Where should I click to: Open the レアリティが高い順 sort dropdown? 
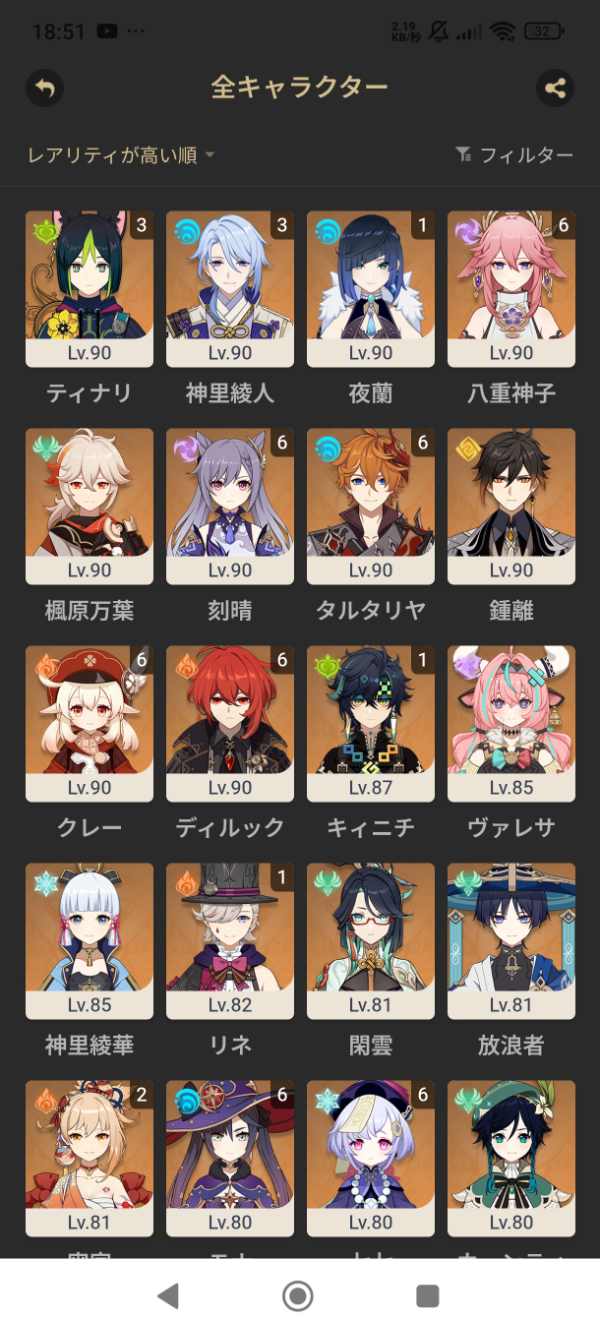121,155
